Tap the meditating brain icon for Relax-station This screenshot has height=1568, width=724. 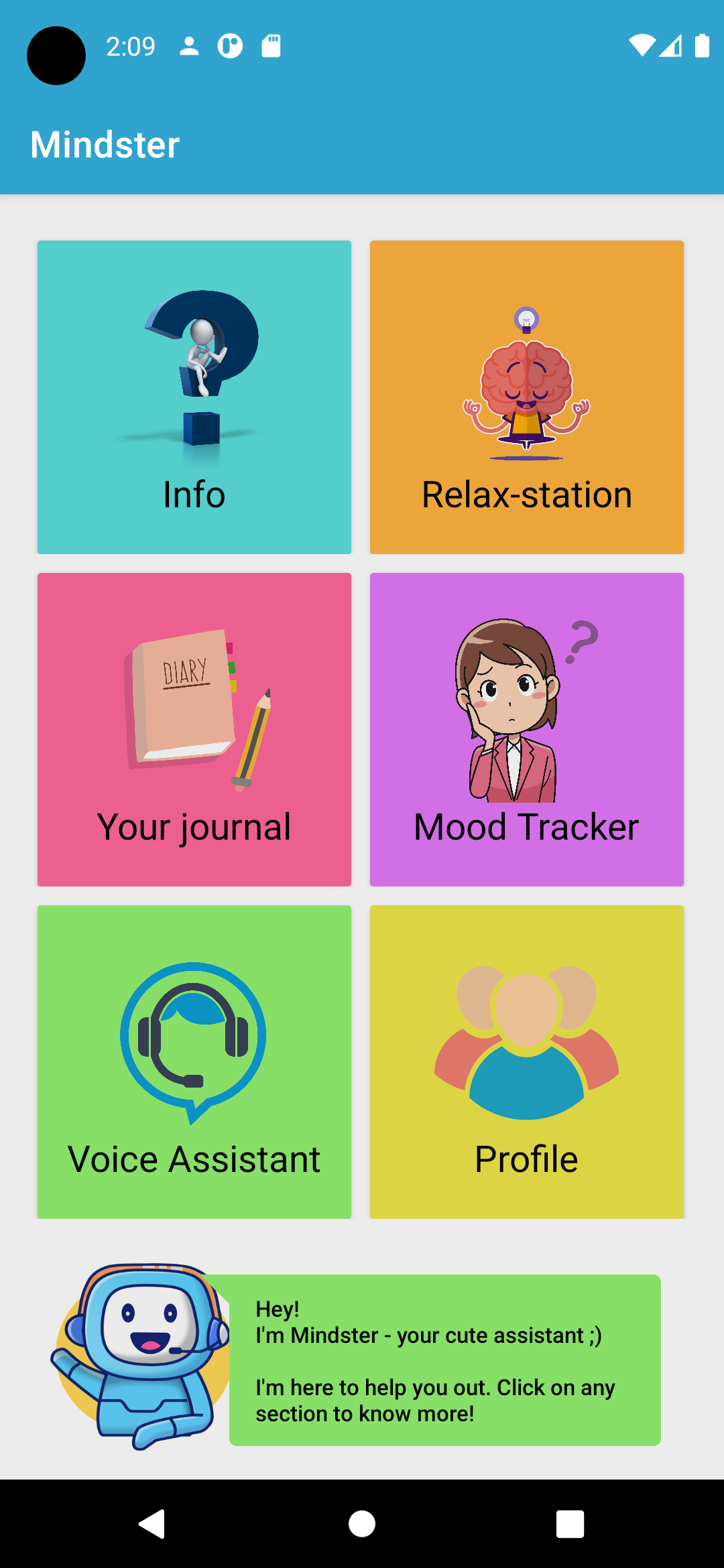[526, 389]
